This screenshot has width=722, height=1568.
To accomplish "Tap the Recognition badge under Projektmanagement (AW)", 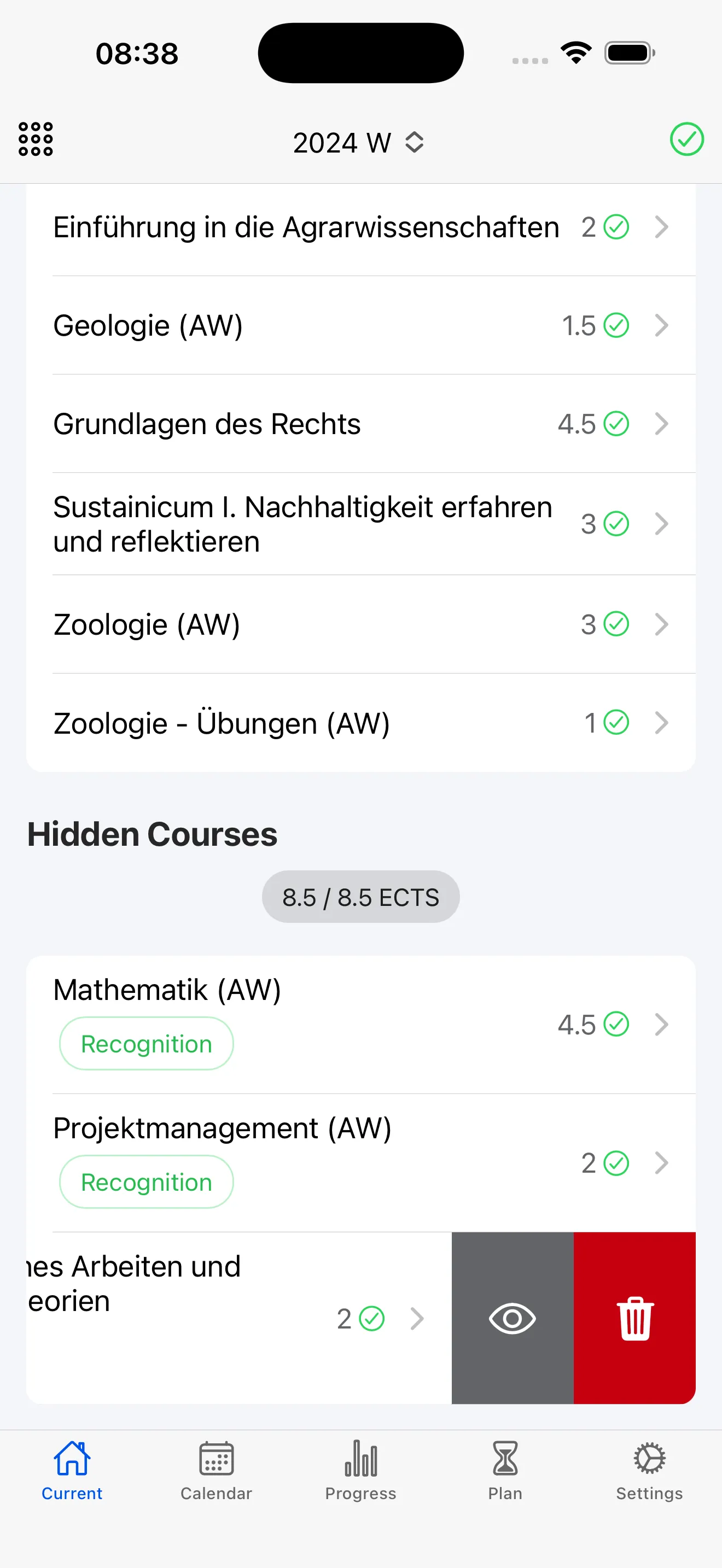I will click(146, 1181).
